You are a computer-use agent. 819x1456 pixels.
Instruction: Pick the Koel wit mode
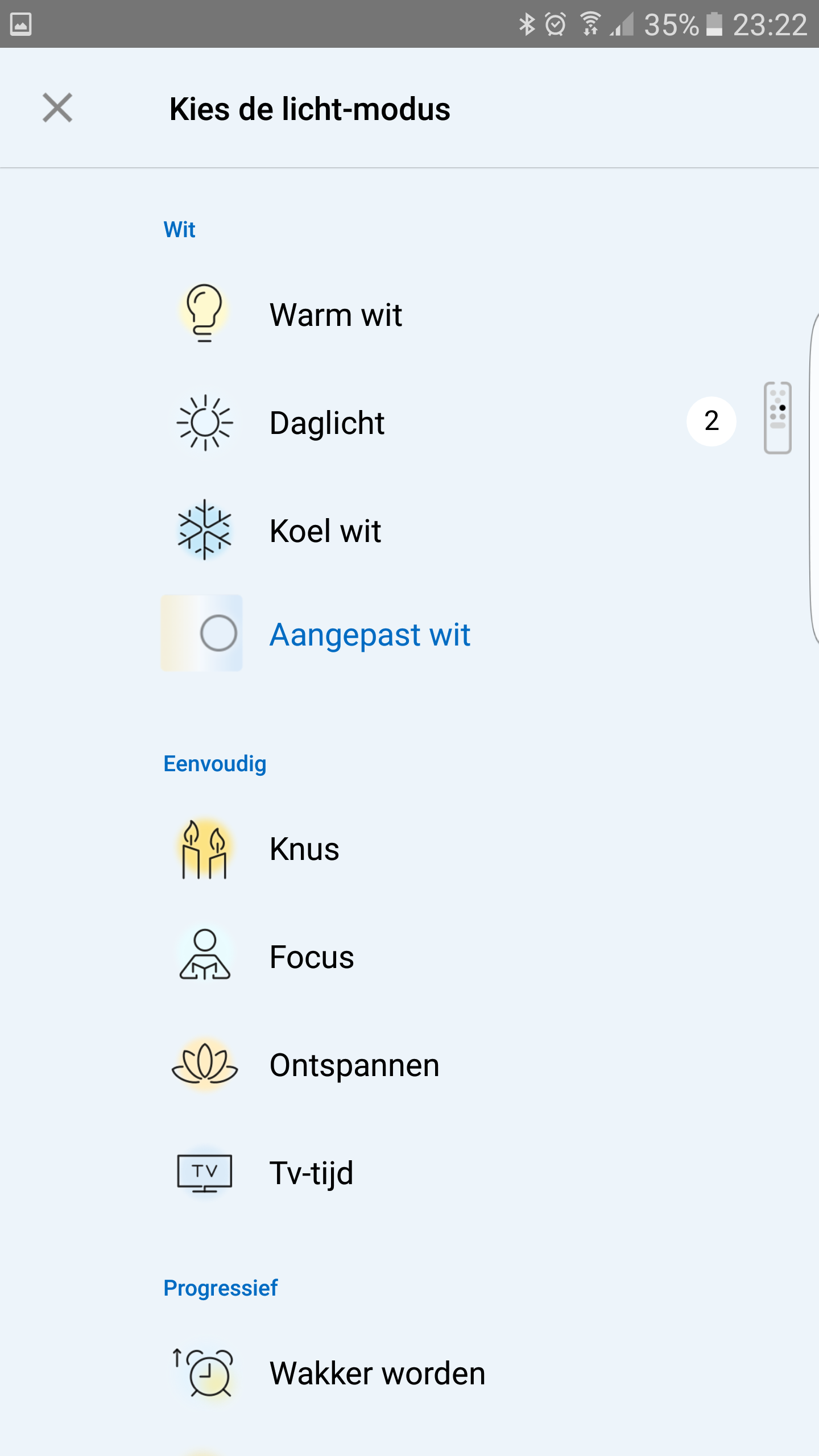(325, 531)
